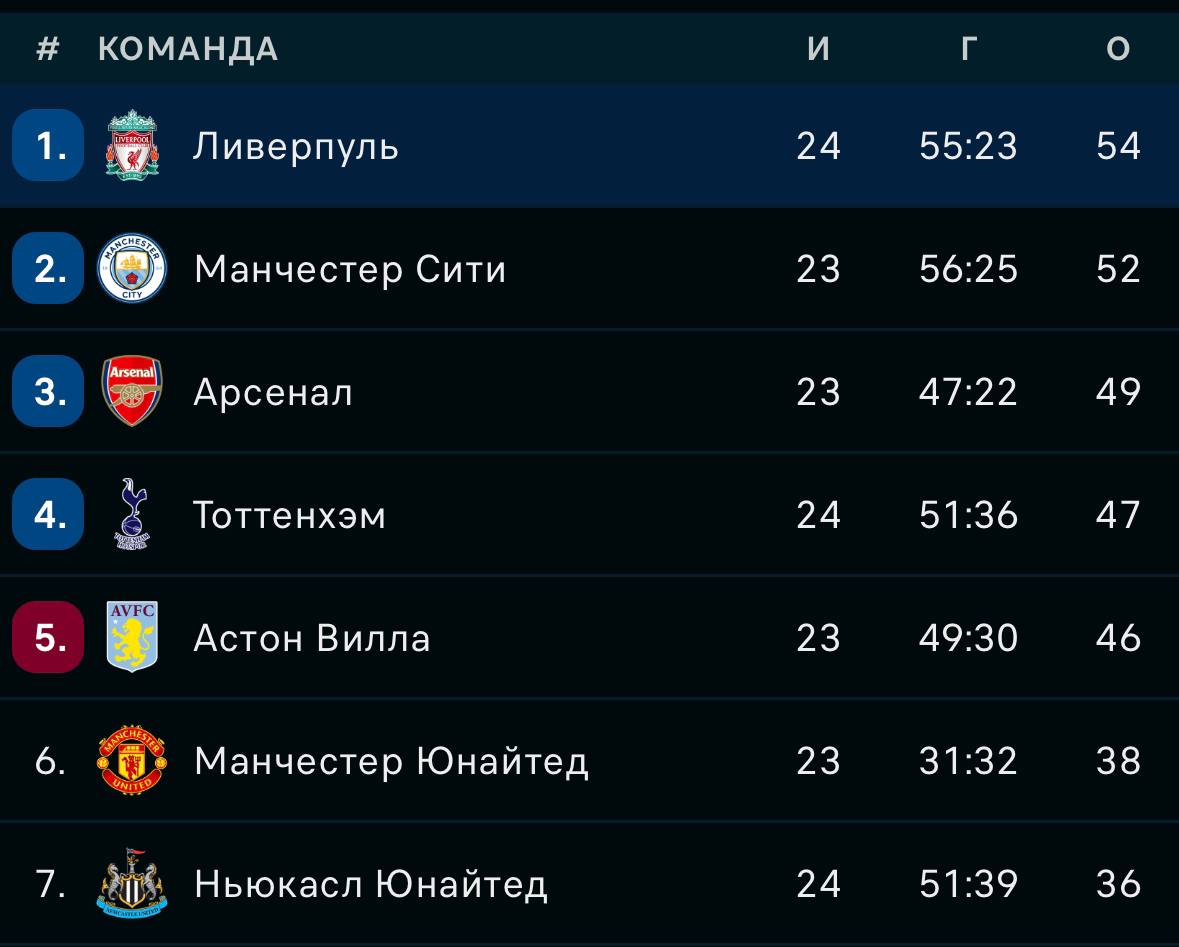1179x947 pixels.
Task: Tap the Астон Вилла row
Action: pyautogui.click(x=311, y=638)
